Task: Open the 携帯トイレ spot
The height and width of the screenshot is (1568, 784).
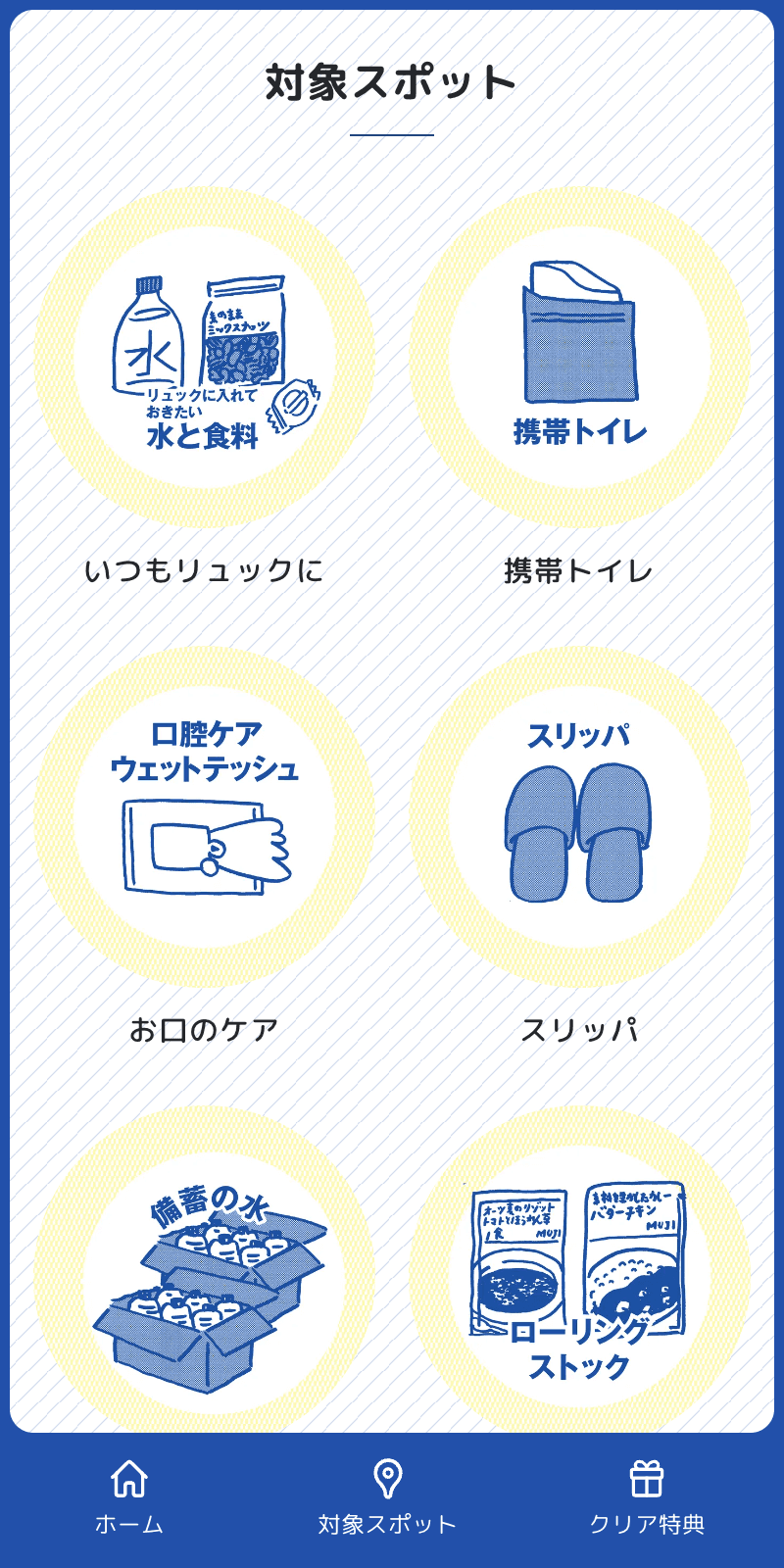Action: [579, 358]
